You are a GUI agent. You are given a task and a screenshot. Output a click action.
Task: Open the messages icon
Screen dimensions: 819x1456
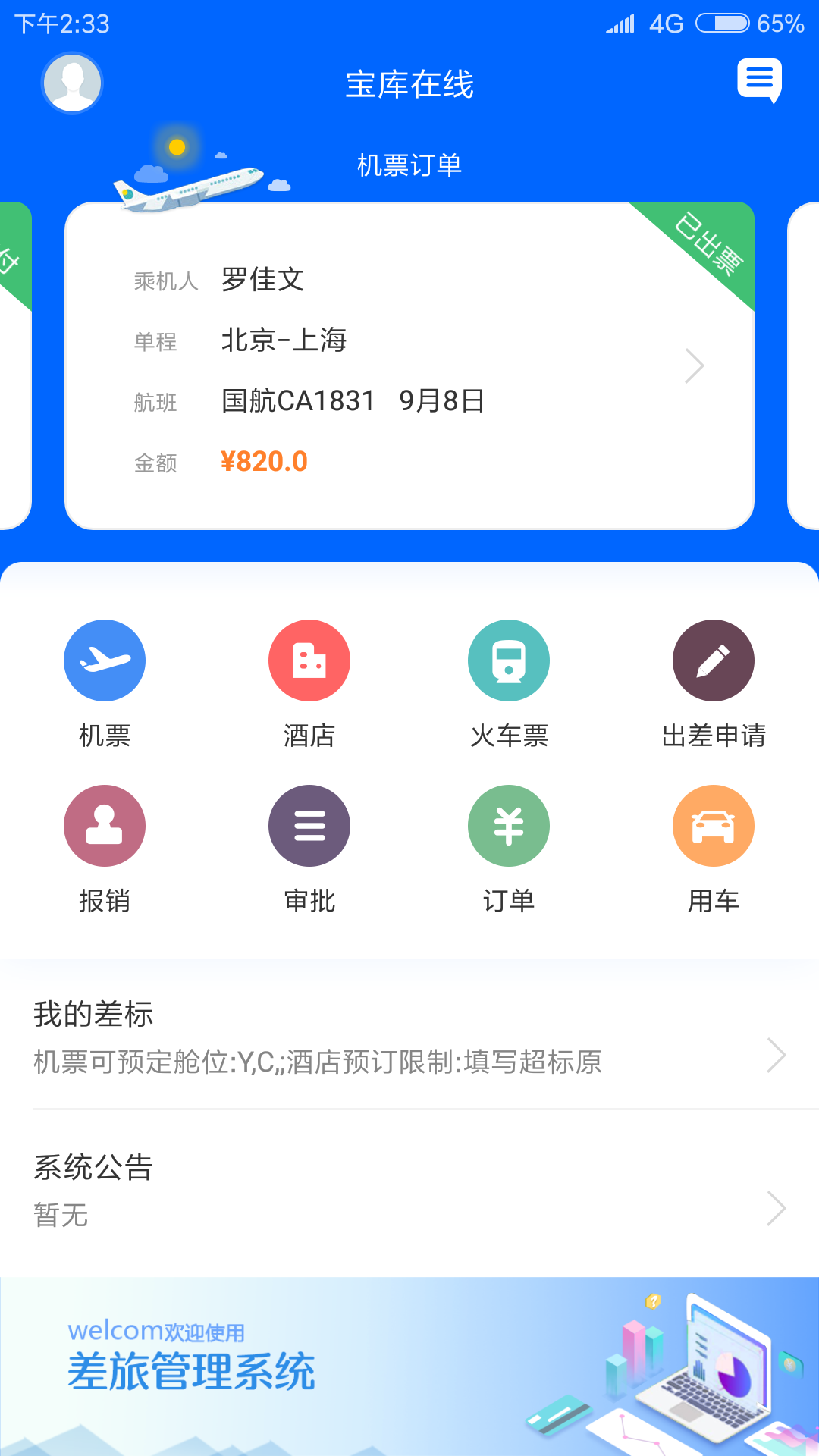point(759,80)
